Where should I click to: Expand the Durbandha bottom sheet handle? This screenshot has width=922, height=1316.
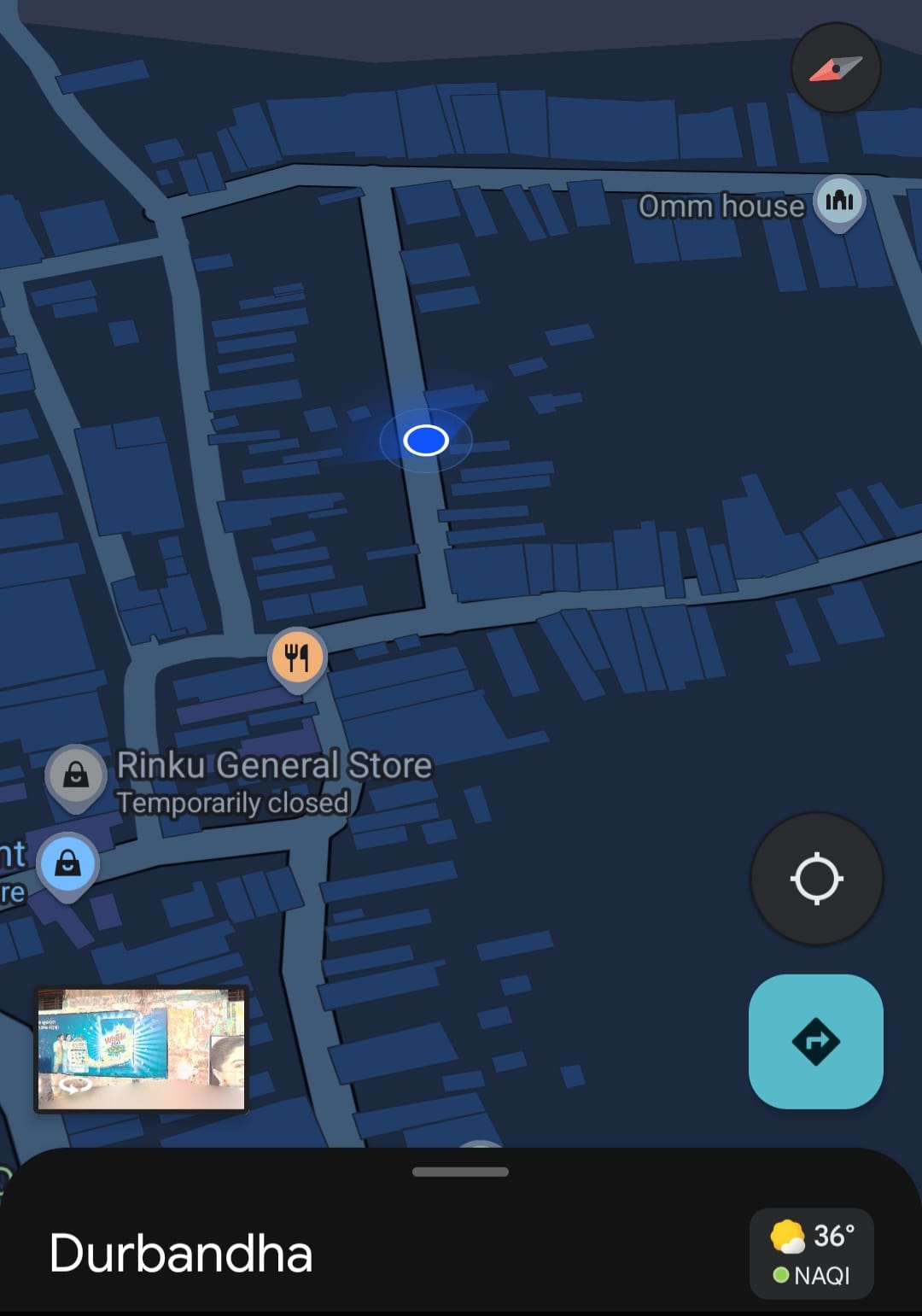coord(460,1172)
